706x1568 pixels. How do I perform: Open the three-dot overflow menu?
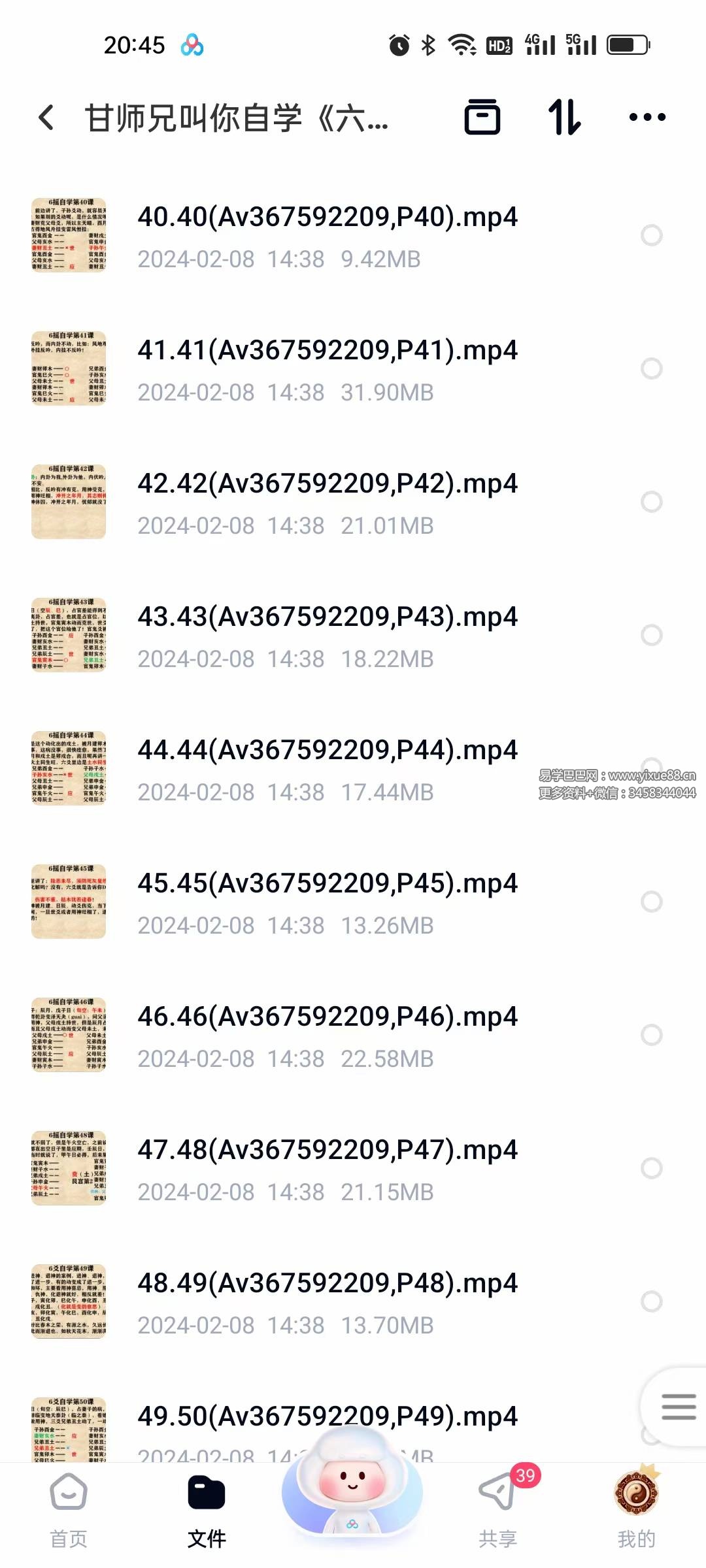647,118
